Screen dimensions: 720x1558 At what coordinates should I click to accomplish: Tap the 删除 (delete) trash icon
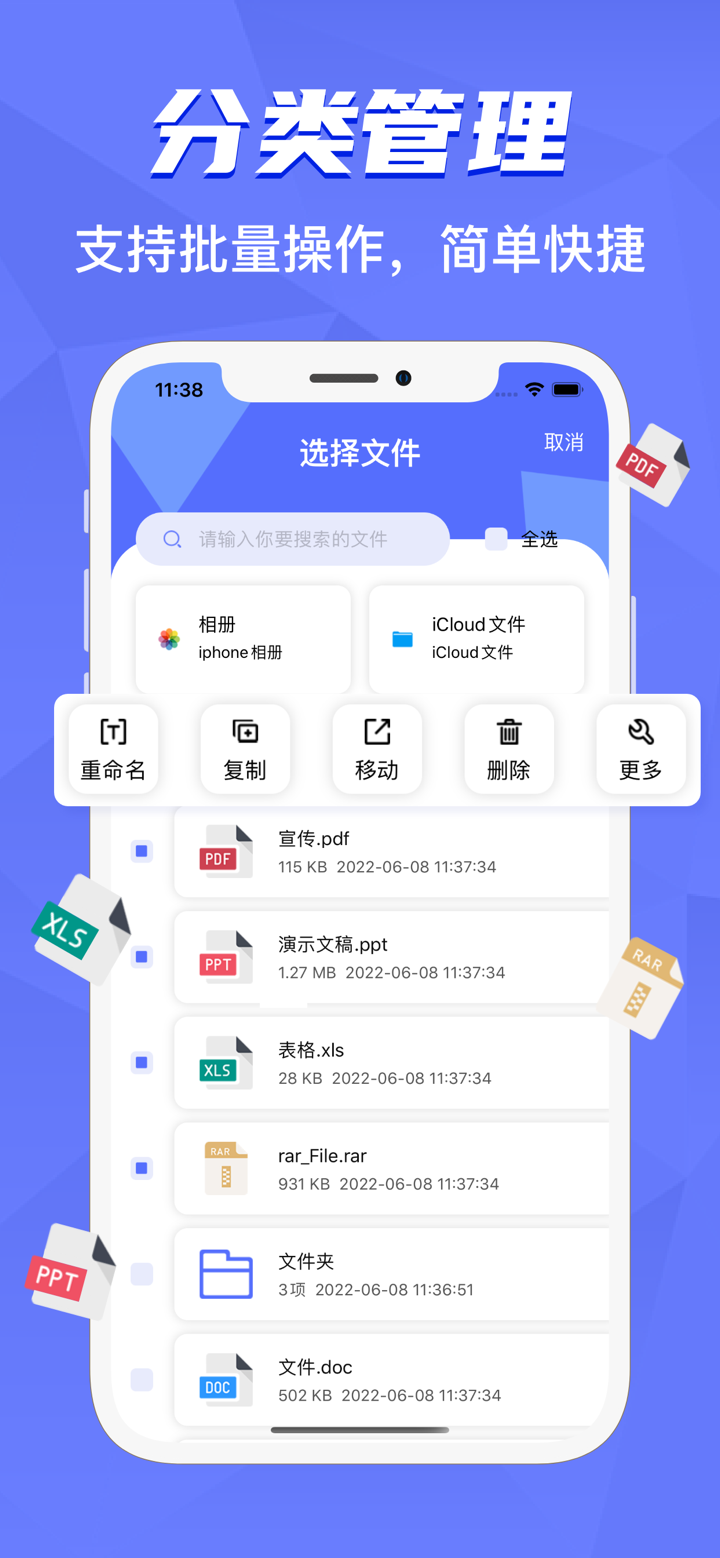tap(509, 733)
